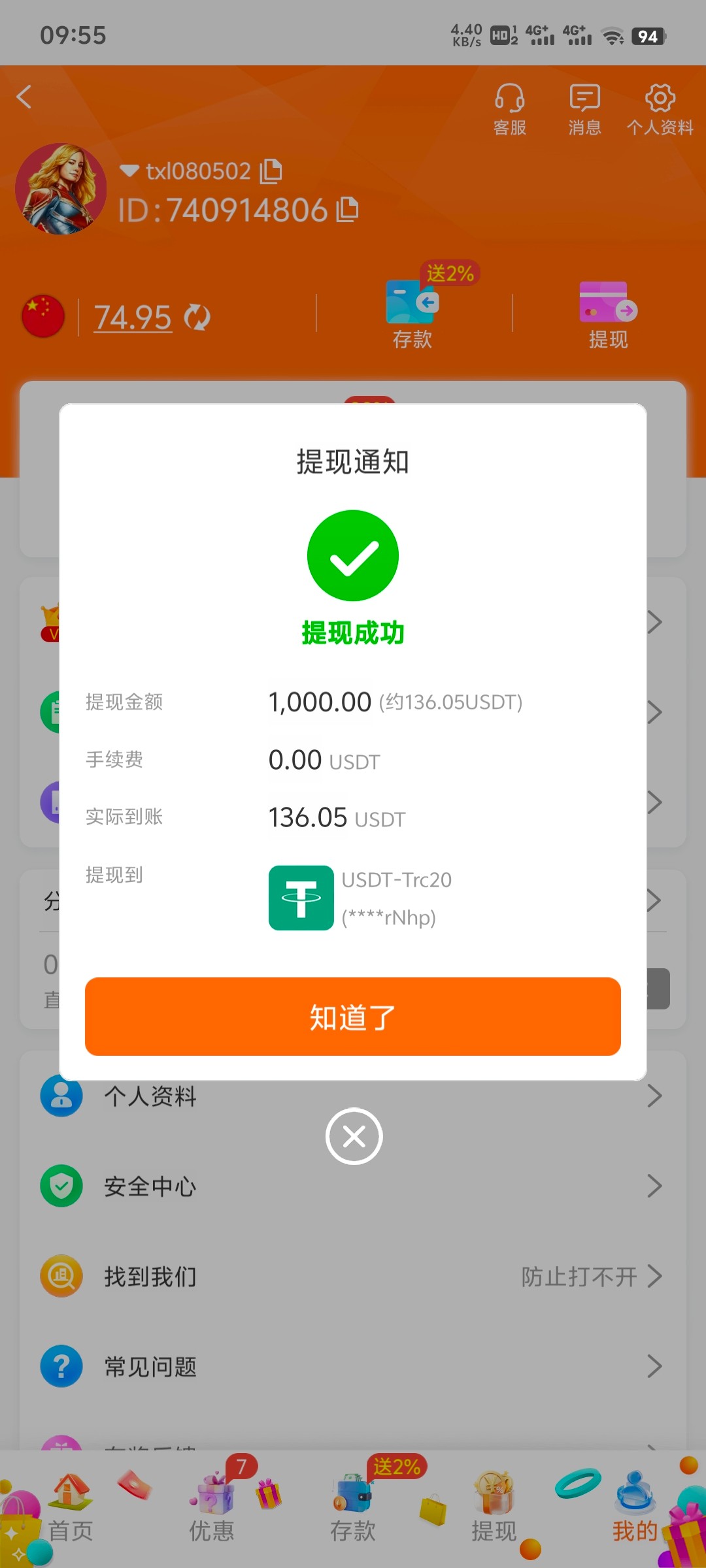Switch to the 优惠 tab
The image size is (706, 1568).
click(x=212, y=1509)
